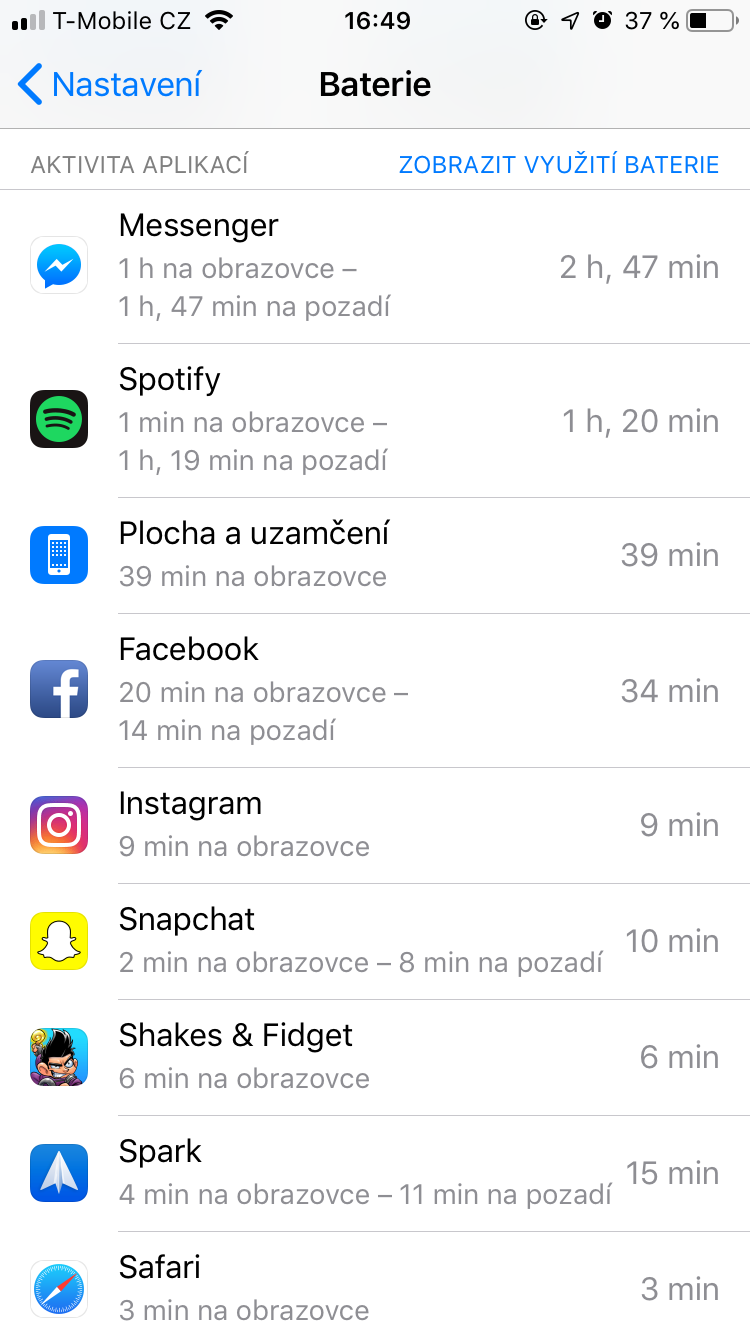Tap the Spotify battery activity row

point(375,420)
